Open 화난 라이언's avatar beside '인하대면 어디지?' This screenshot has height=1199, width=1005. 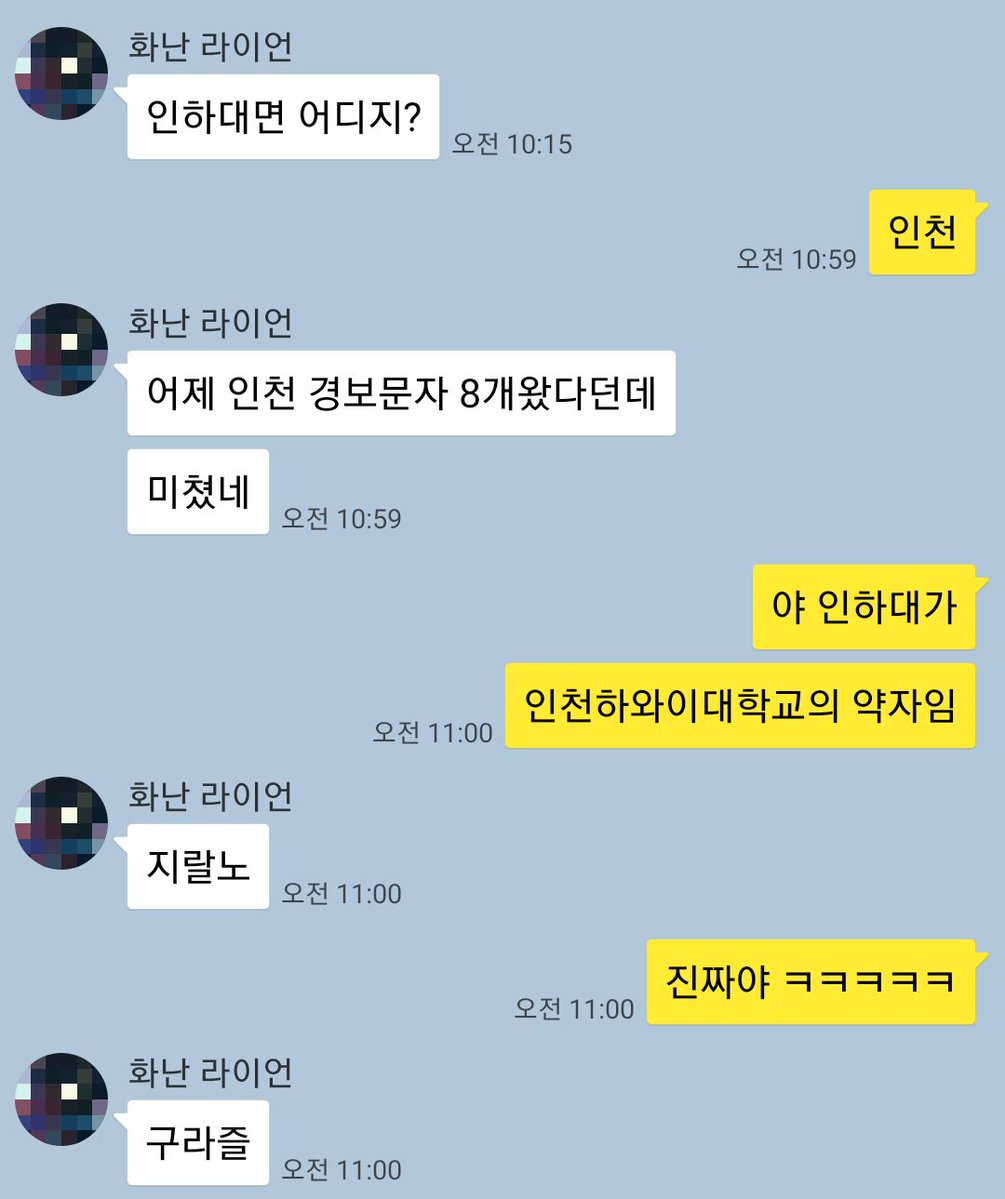coord(61,74)
